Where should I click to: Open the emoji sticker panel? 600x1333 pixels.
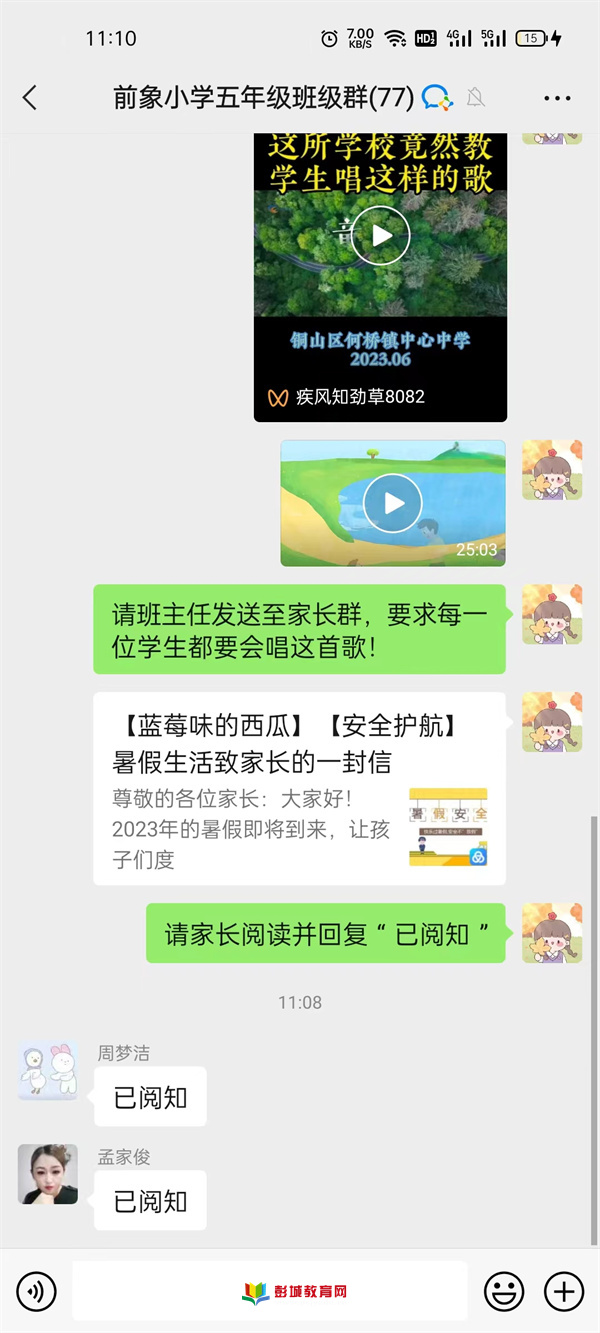[x=504, y=1292]
